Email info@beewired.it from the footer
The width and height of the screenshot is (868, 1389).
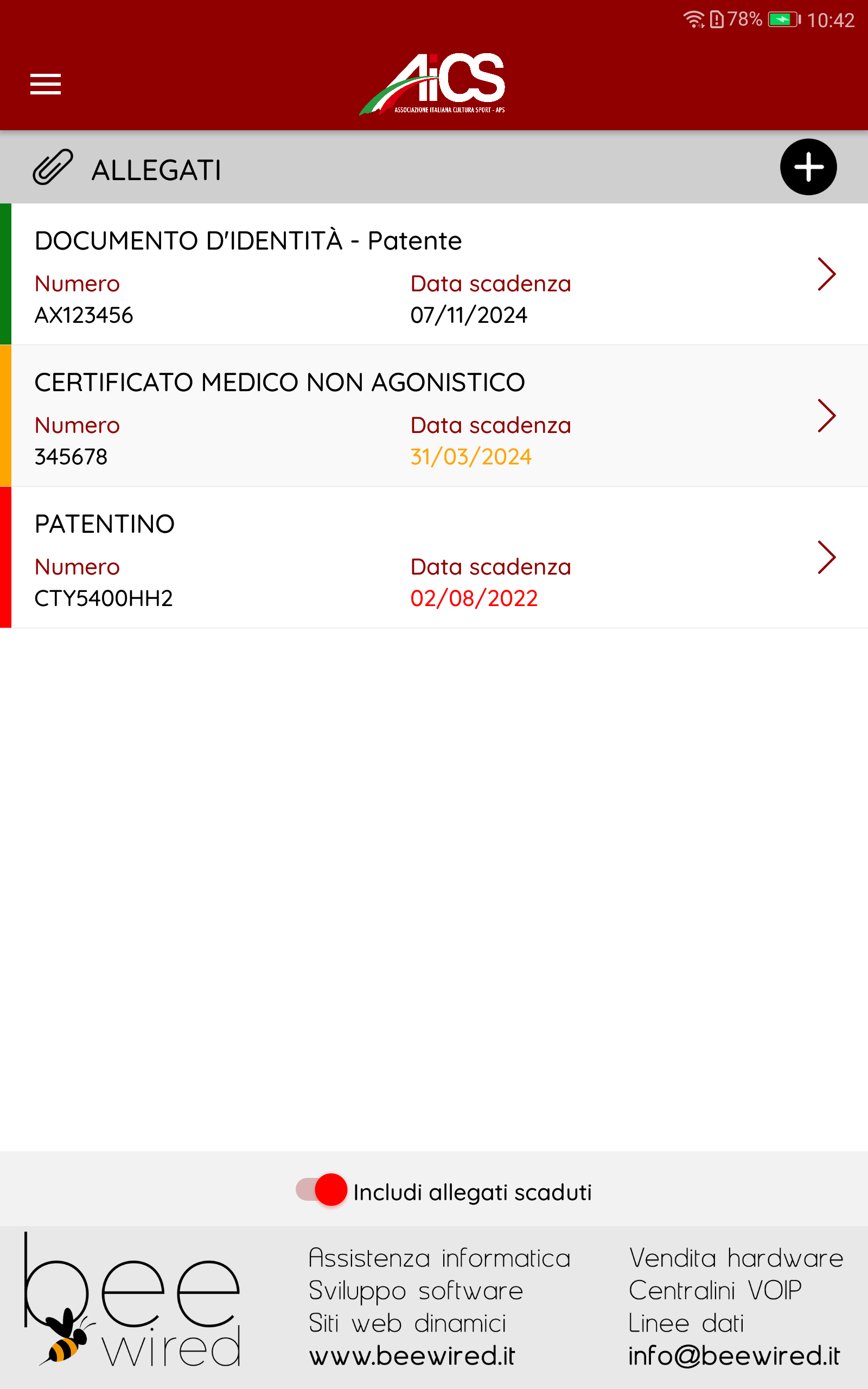click(x=733, y=1356)
